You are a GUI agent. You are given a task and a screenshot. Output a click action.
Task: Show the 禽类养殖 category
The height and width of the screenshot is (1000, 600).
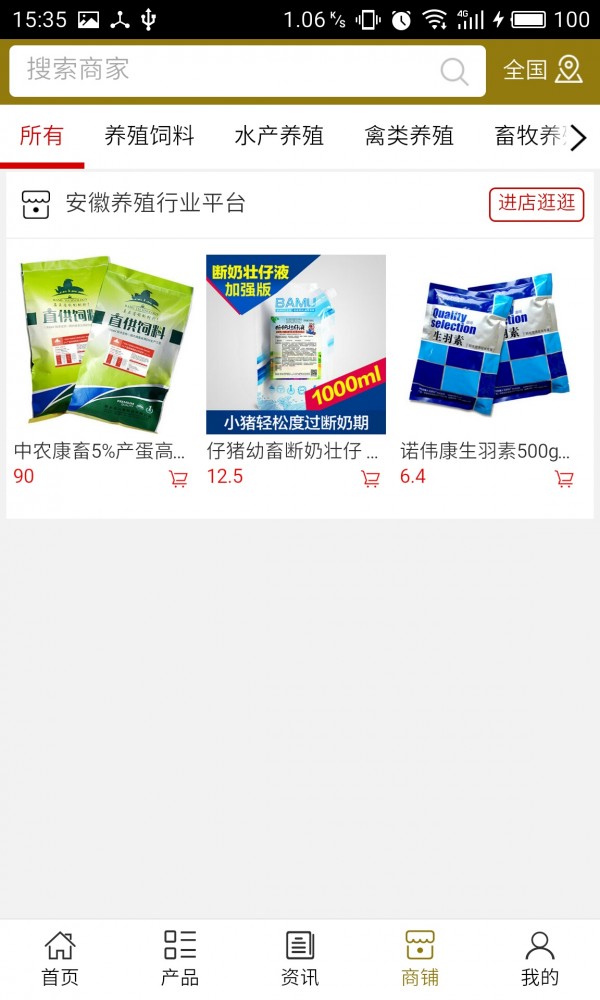pos(409,137)
